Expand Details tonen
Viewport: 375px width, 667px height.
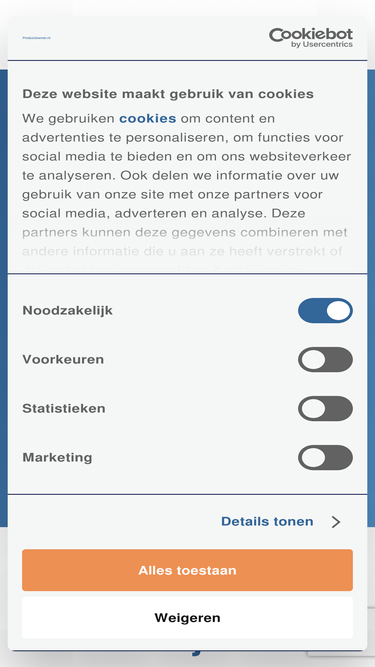281,522
